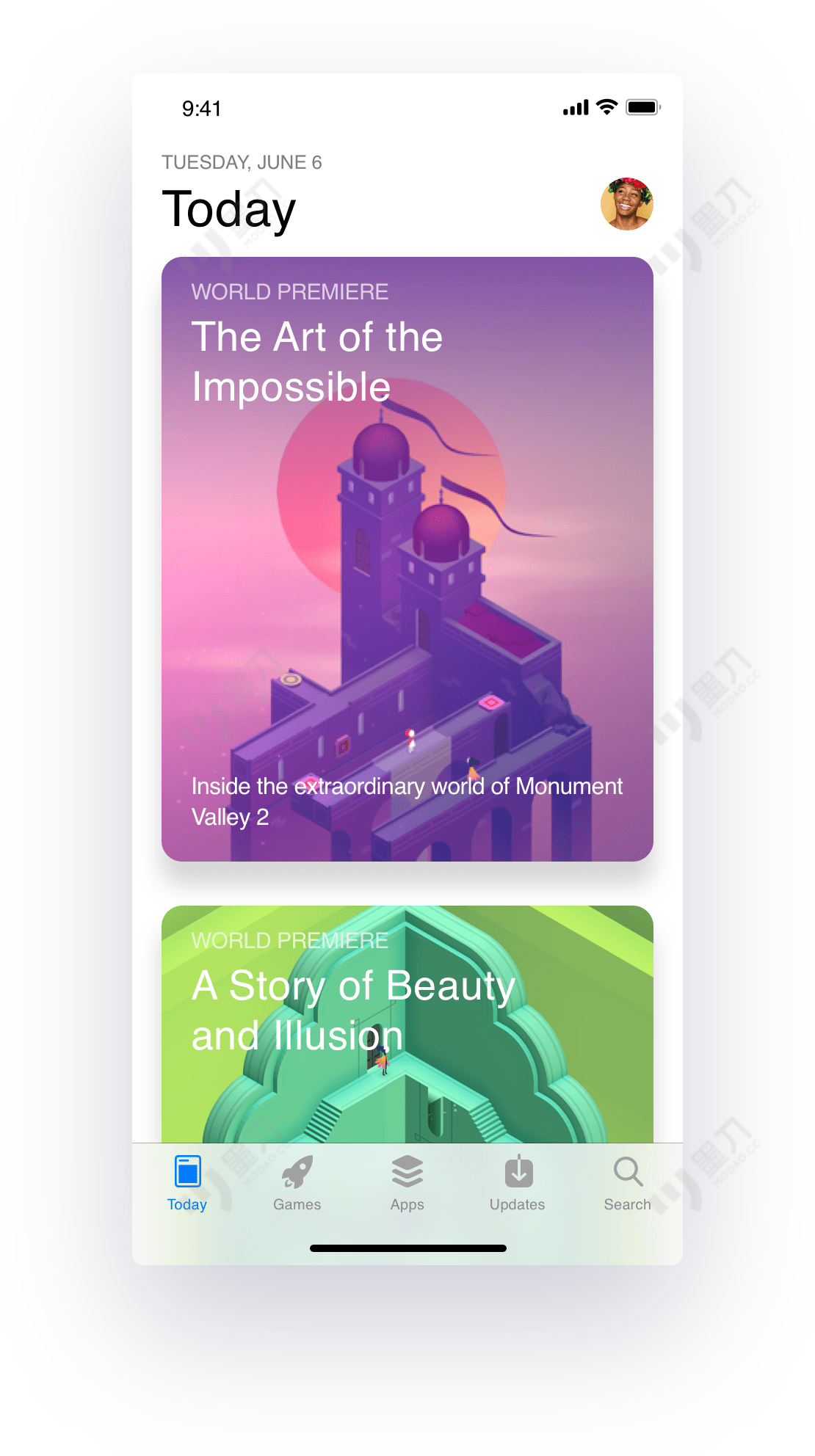Go to the Updates tab
815x1456 pixels.
(x=518, y=1182)
